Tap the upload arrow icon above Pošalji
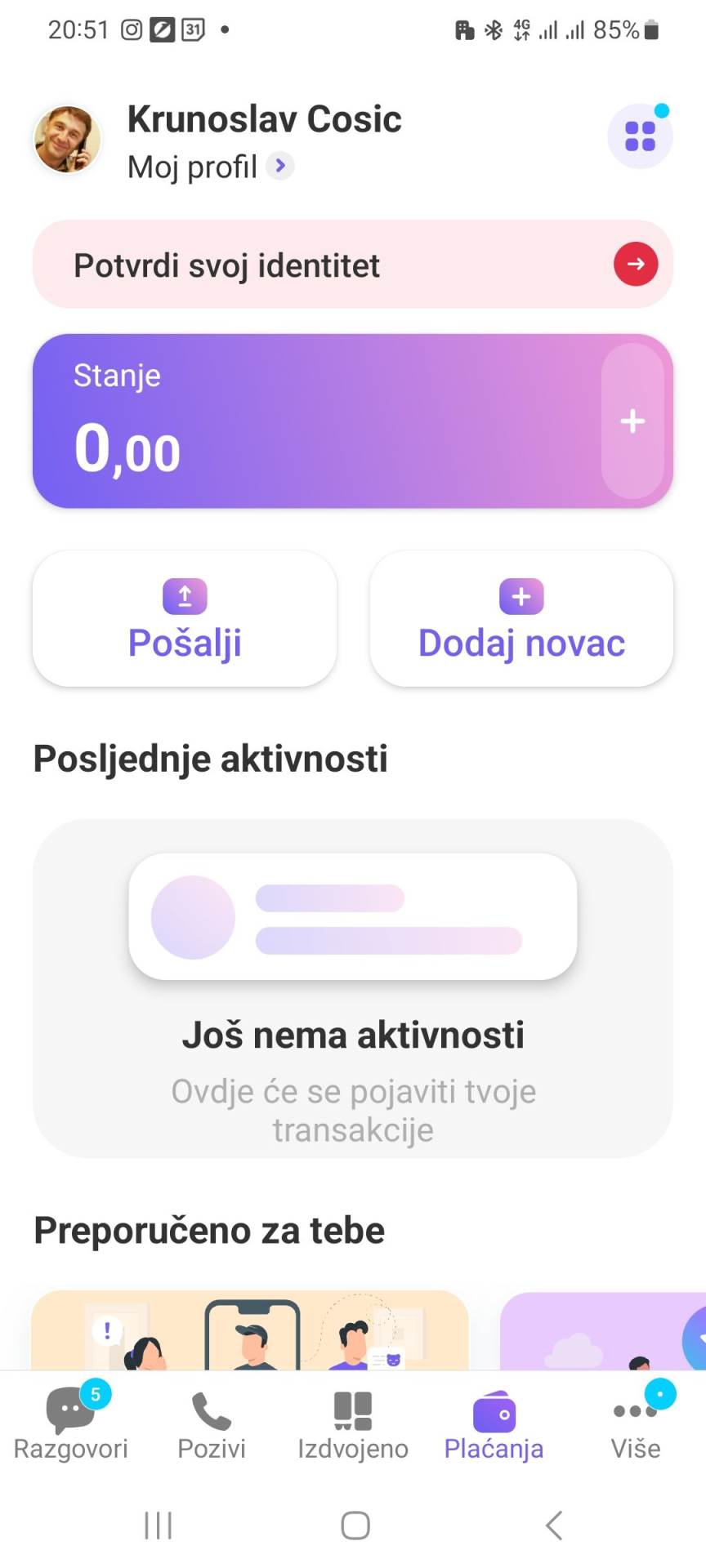Viewport: 706px width, 1568px height. coord(184,596)
